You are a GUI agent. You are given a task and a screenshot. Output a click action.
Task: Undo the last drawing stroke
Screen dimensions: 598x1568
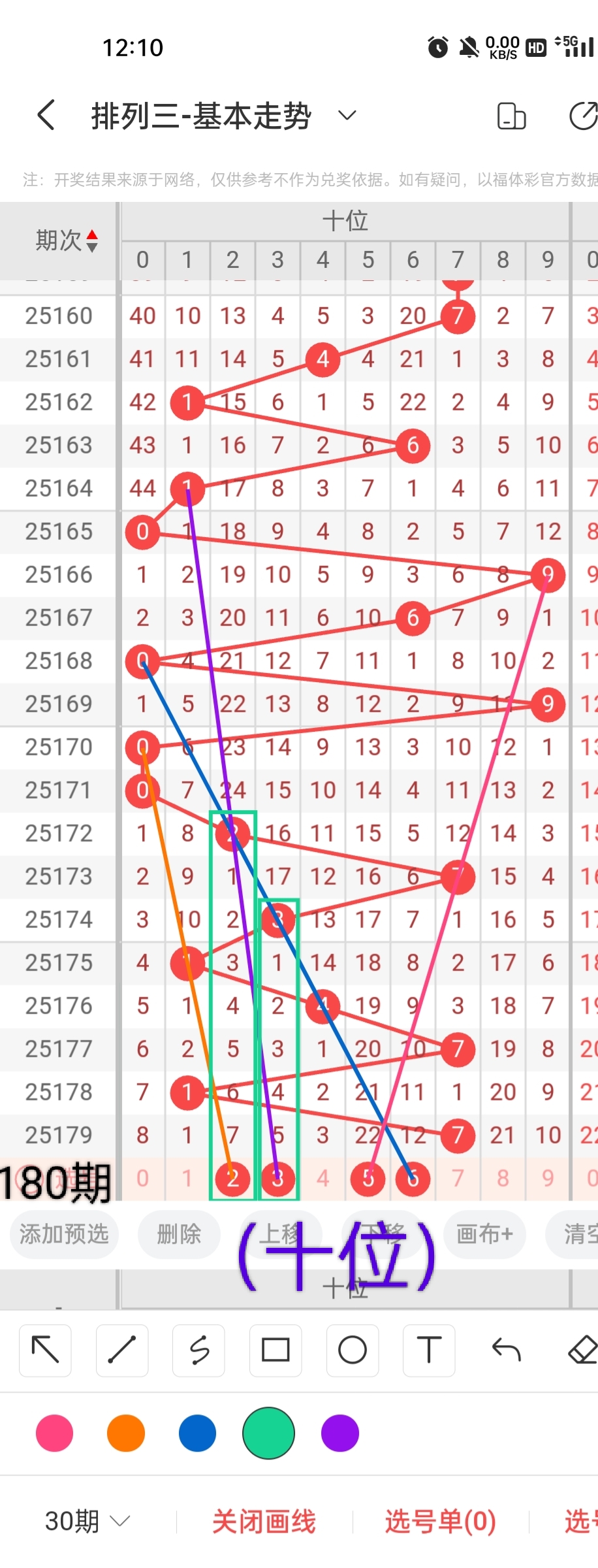click(506, 1350)
